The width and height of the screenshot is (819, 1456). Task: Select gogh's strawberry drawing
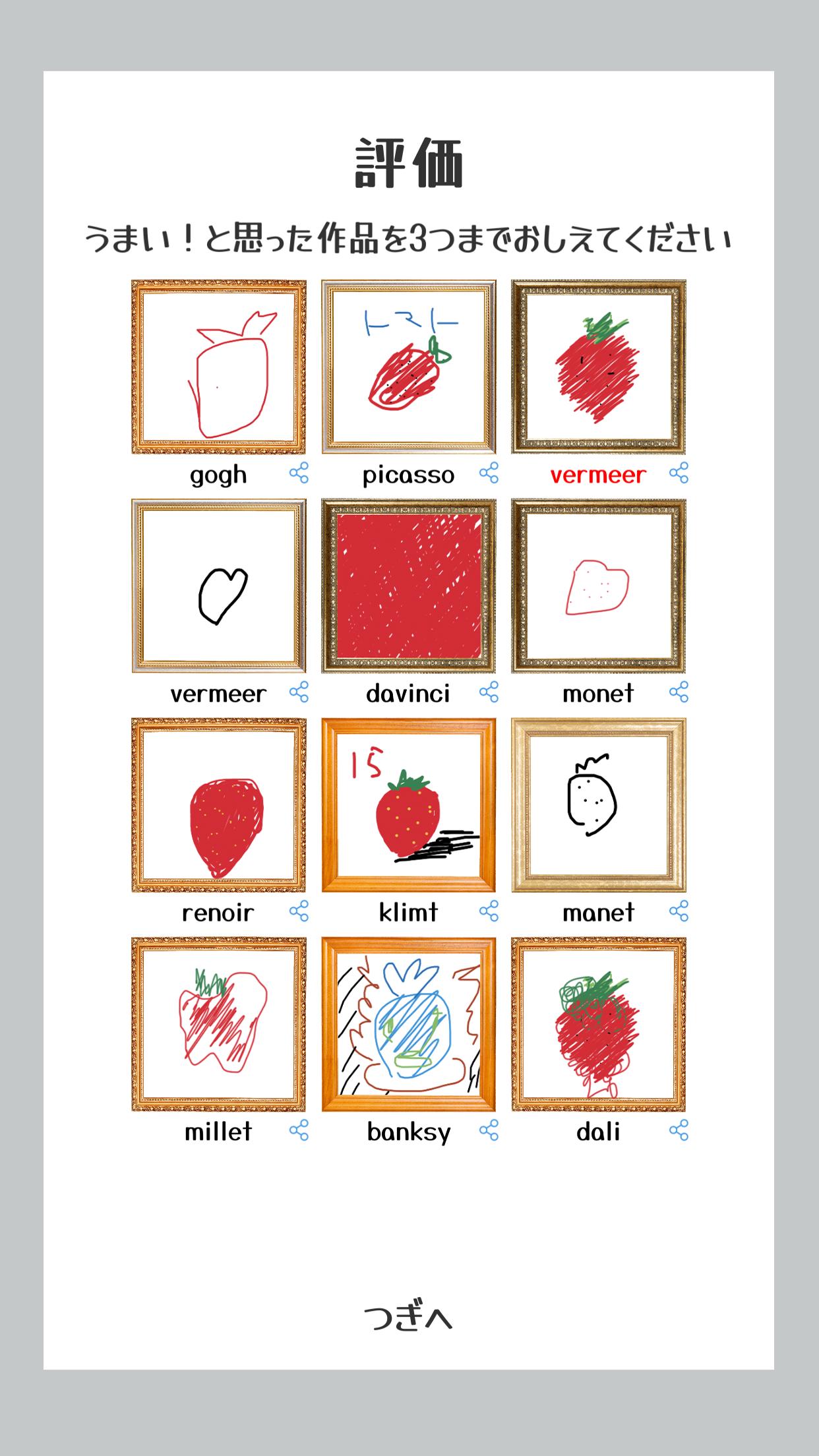click(x=218, y=367)
